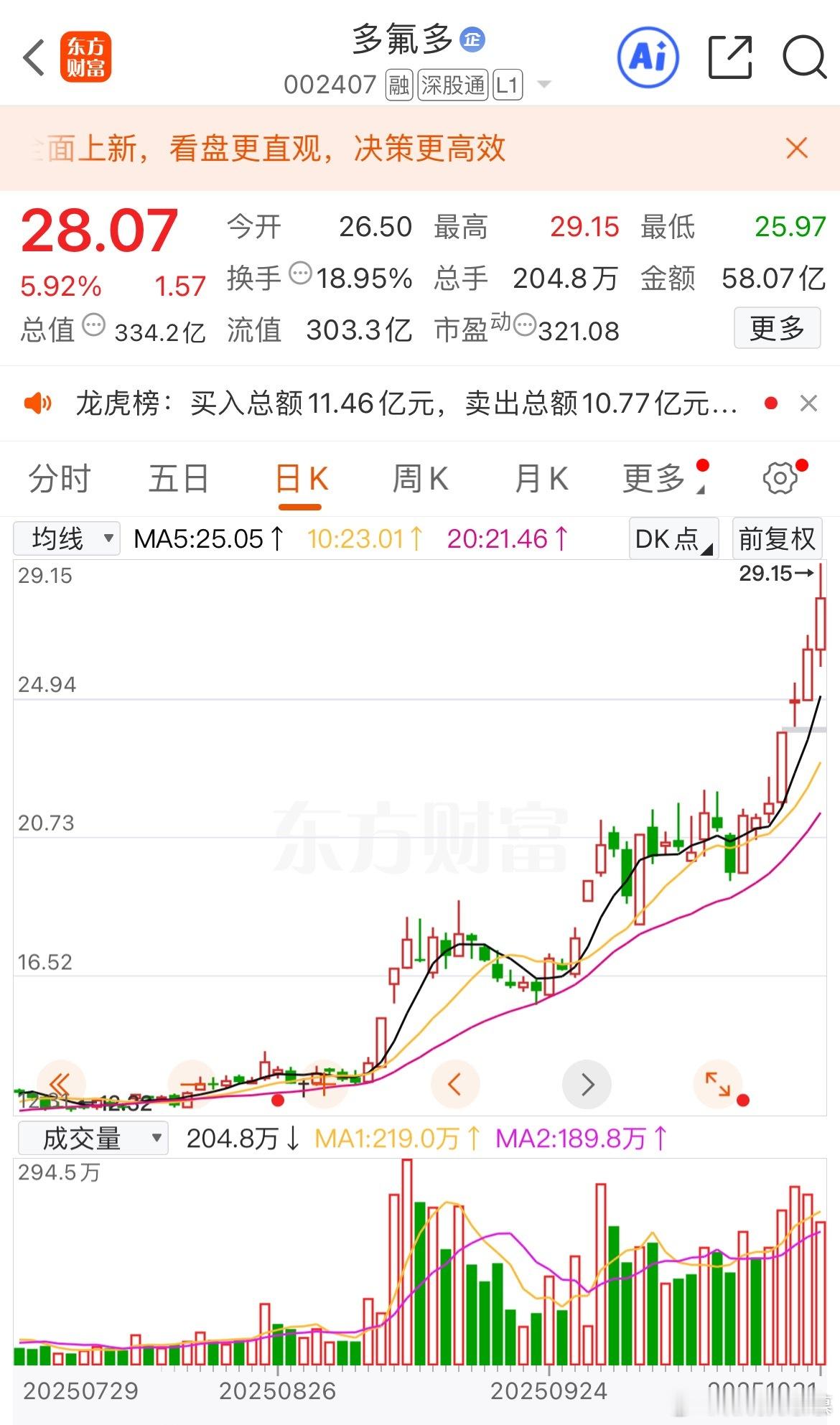The width and height of the screenshot is (840, 1425).
Task: Switch to the 周K tab
Action: [x=420, y=477]
